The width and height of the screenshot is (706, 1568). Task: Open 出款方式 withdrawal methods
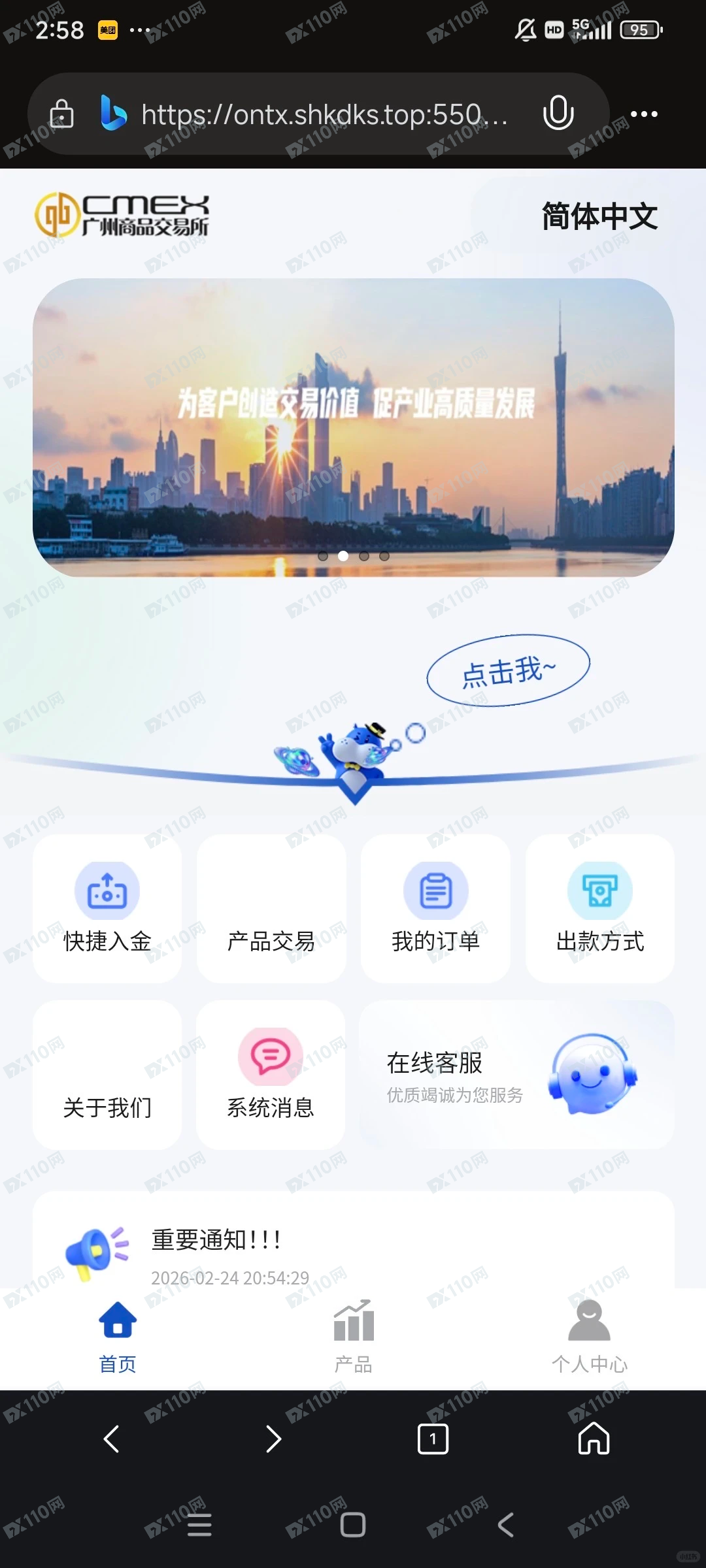coord(599,908)
